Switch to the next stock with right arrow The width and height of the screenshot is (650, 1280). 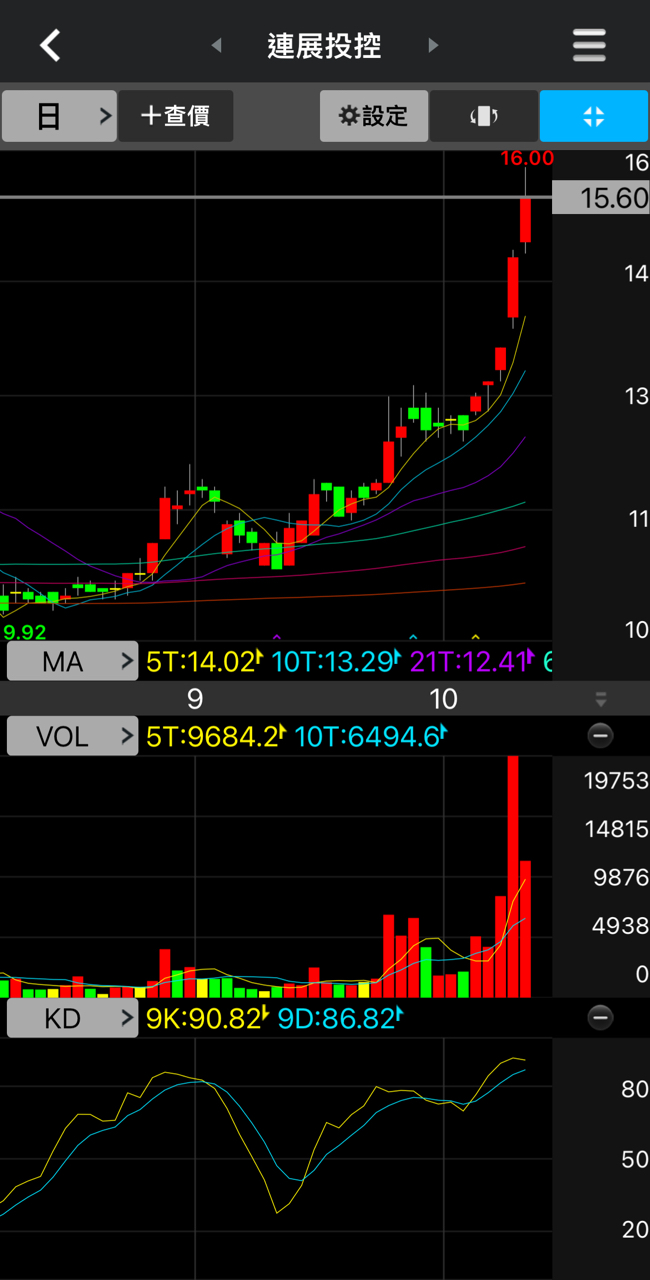pos(433,45)
